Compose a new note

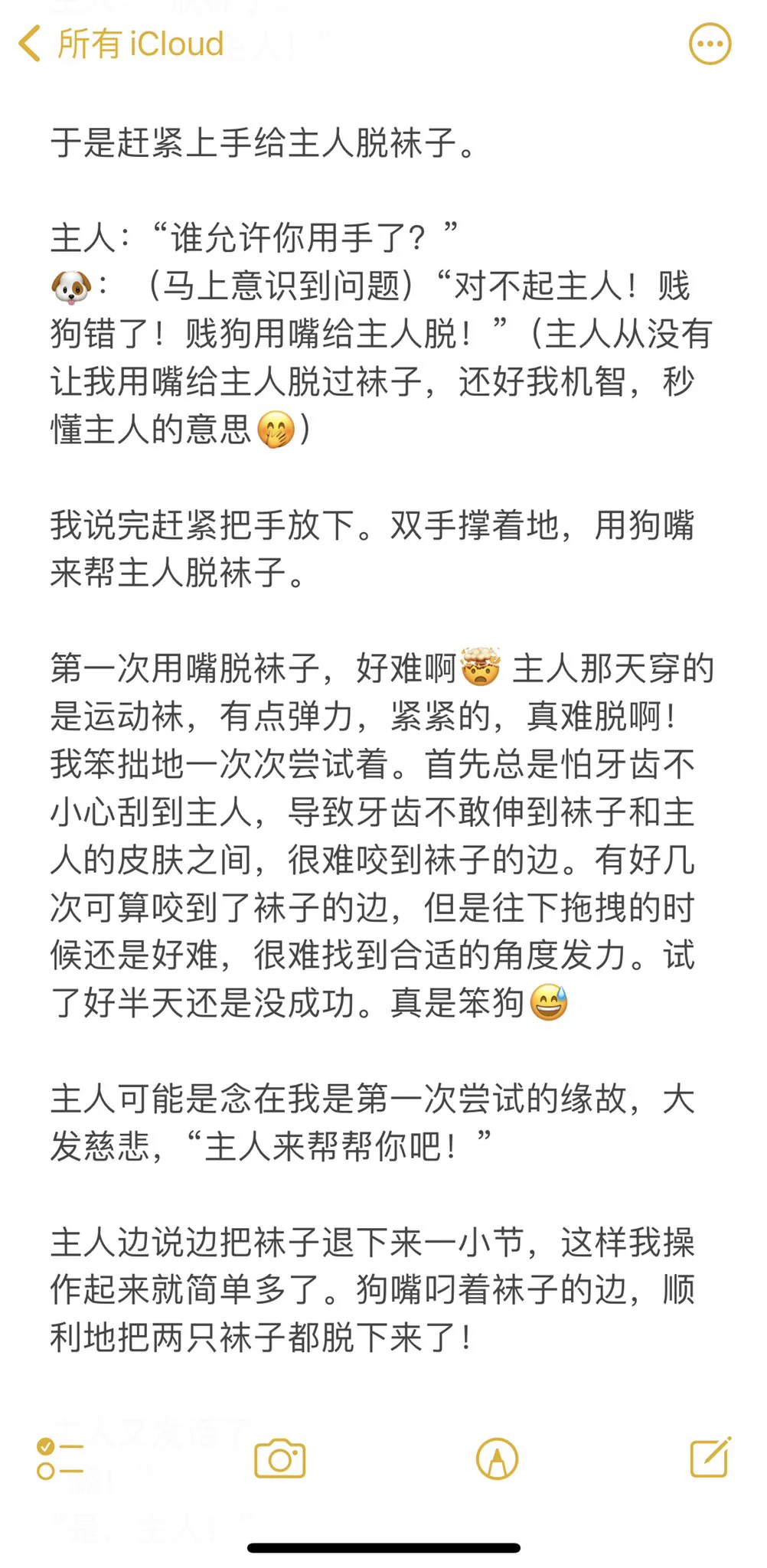(x=710, y=1457)
